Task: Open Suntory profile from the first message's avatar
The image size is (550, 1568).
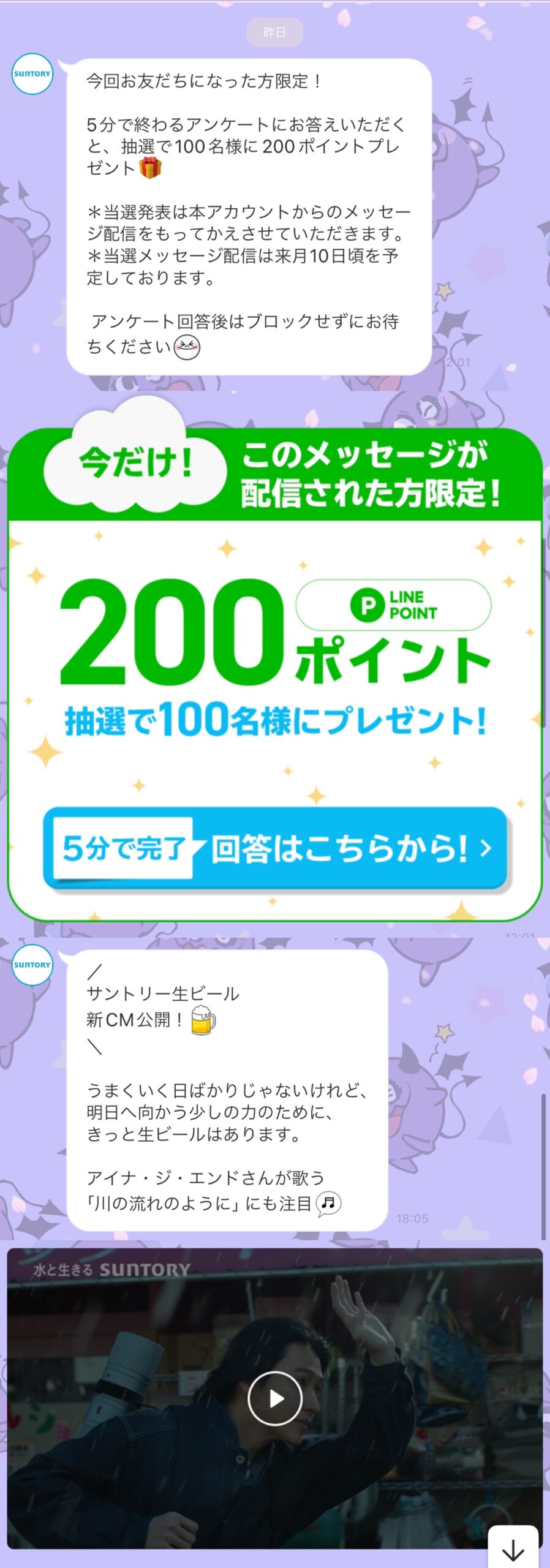Action: [x=32, y=74]
